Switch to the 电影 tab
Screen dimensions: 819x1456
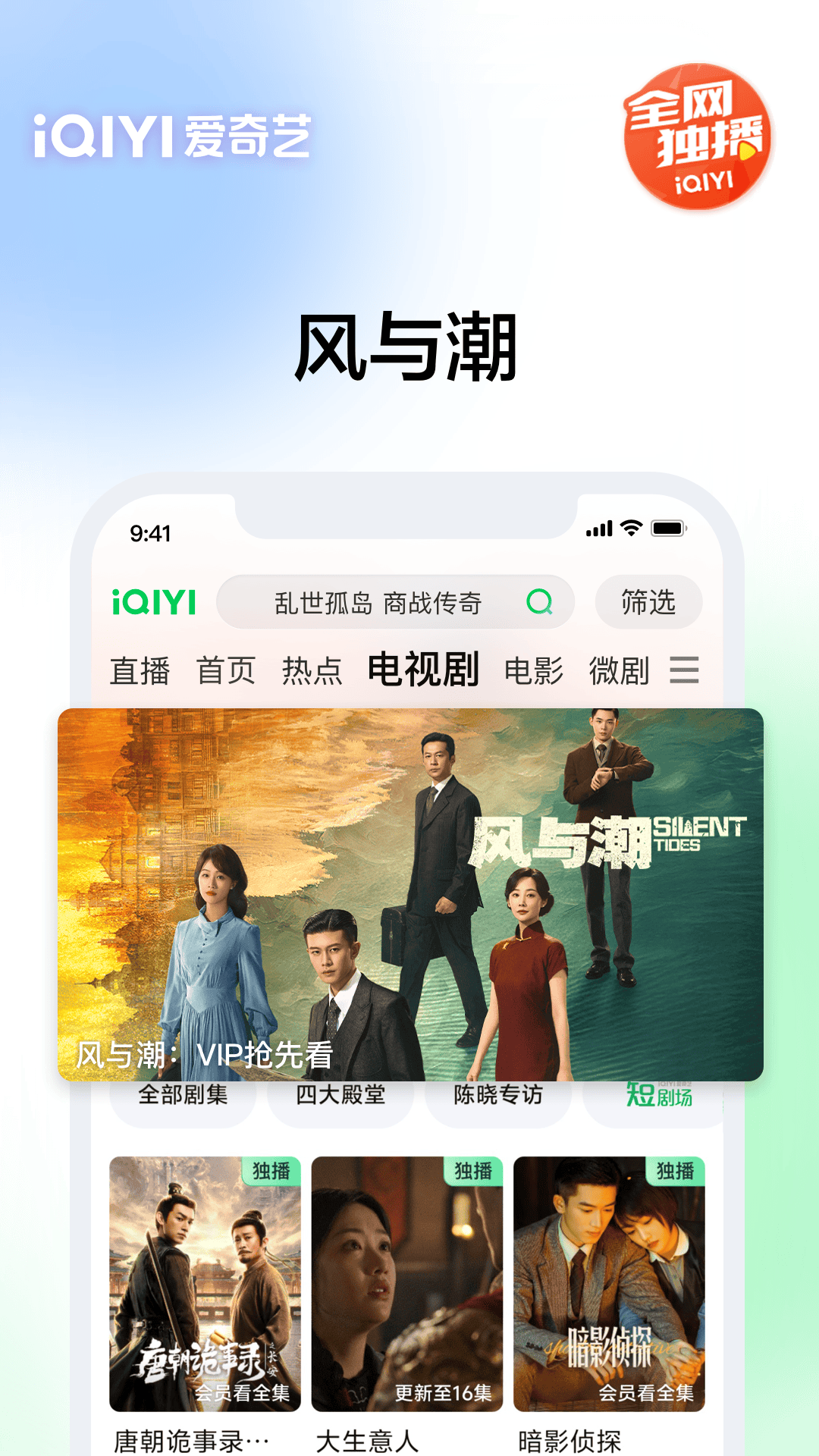pyautogui.click(x=534, y=670)
